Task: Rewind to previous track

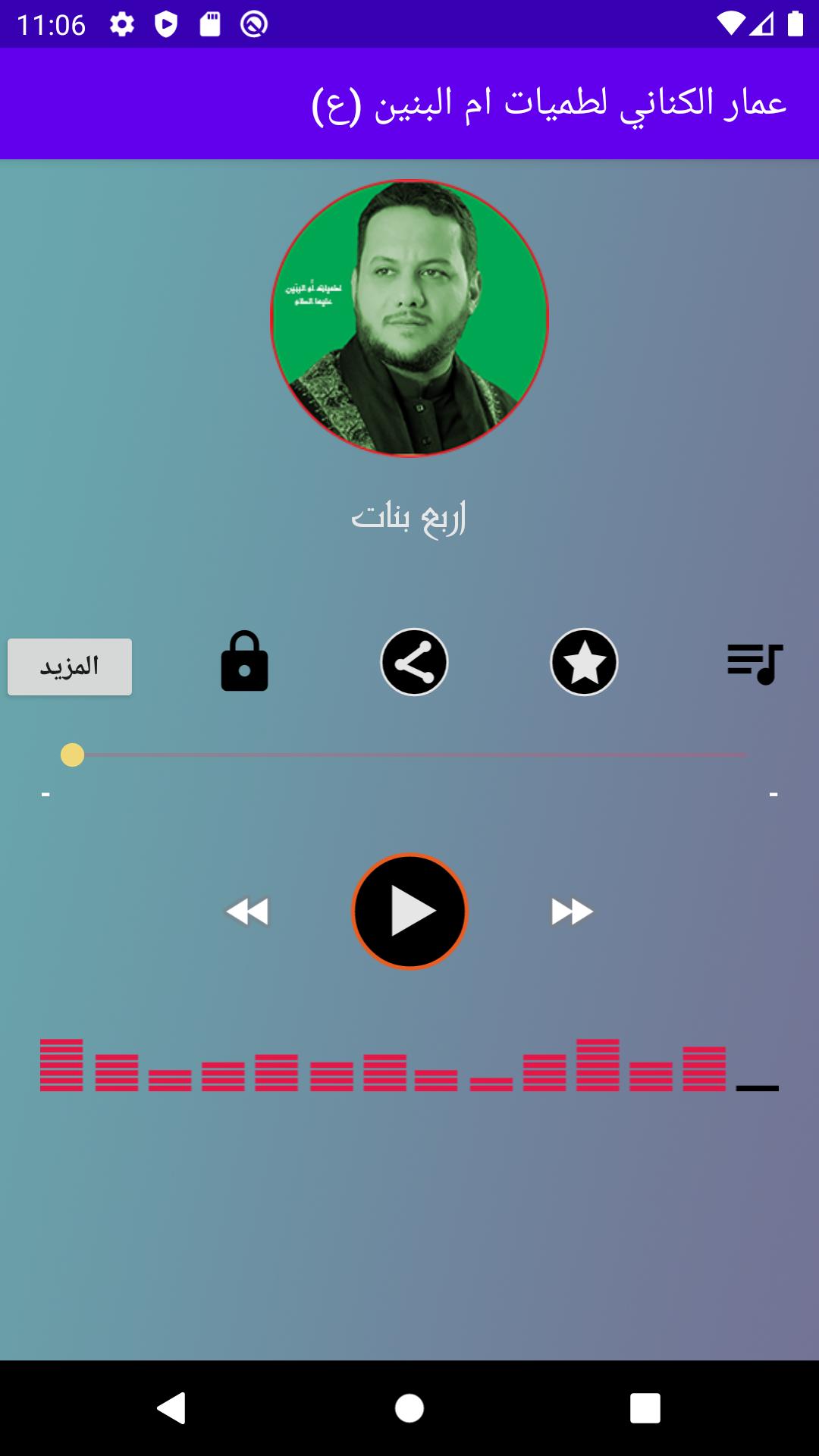Action: pyautogui.click(x=247, y=912)
